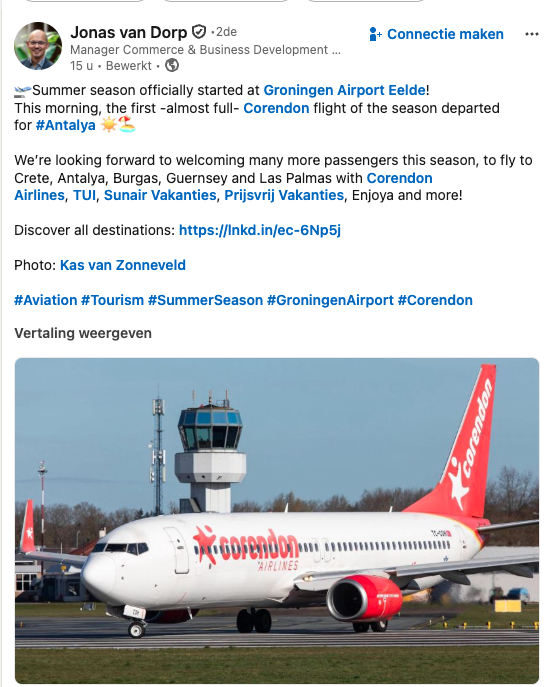The image size is (552, 687).
Task: Open the #Tourism hashtag
Action: pos(113,301)
